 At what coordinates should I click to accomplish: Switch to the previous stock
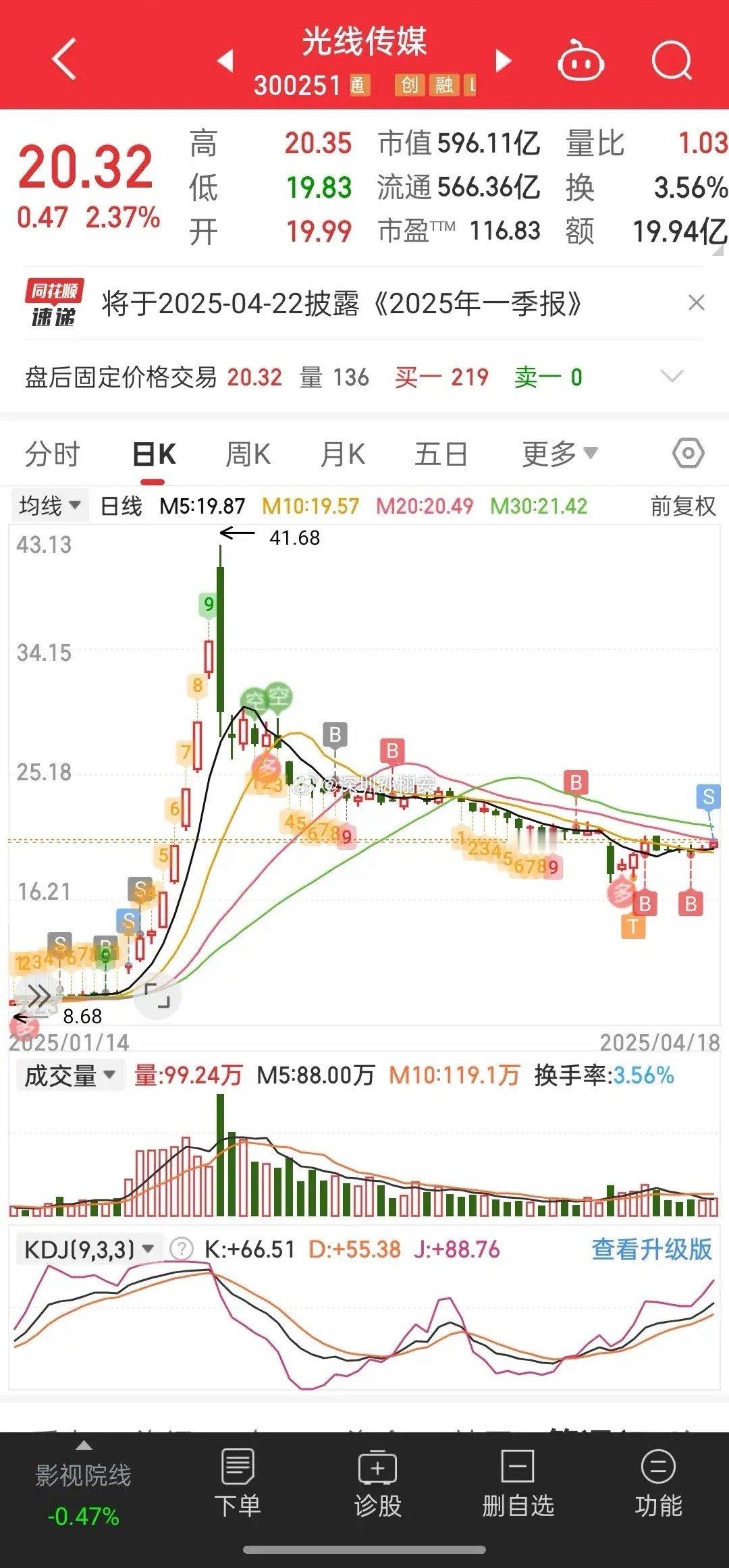(225, 61)
